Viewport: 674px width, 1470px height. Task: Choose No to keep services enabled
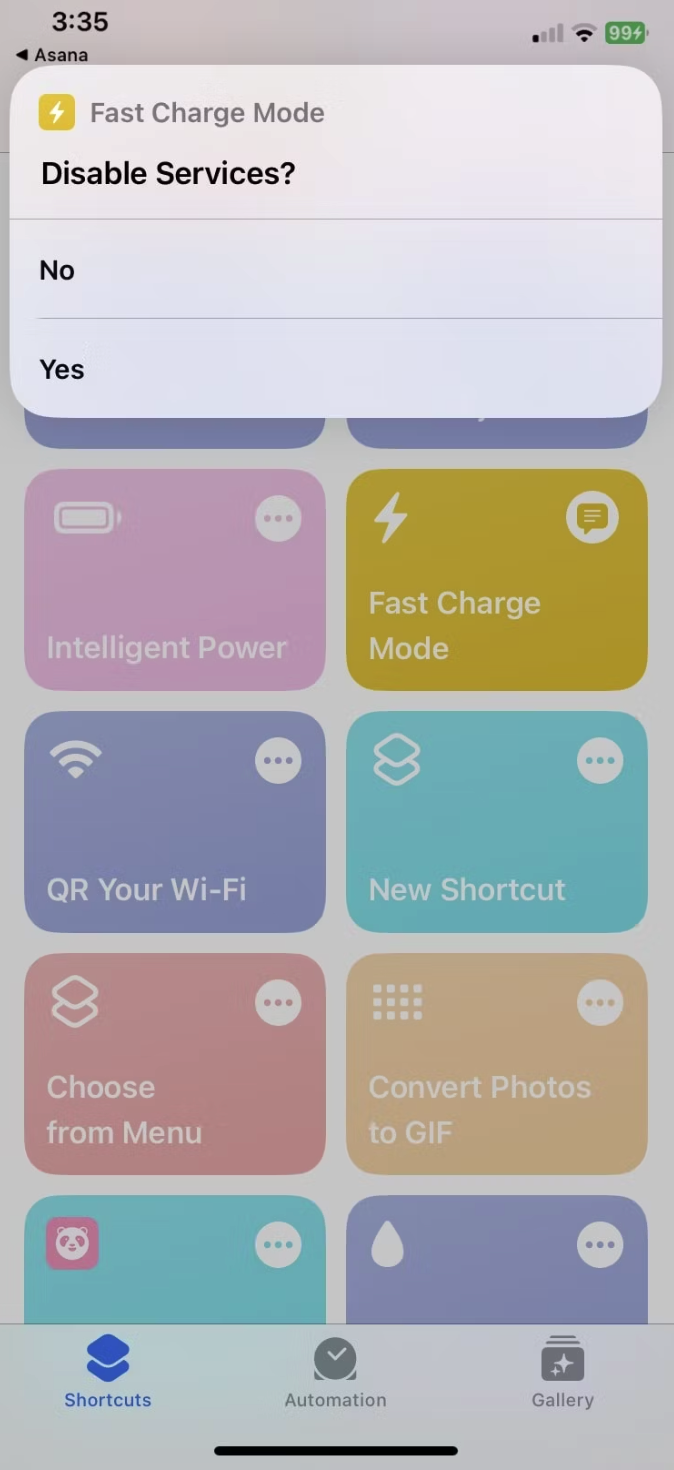pyautogui.click(x=336, y=270)
